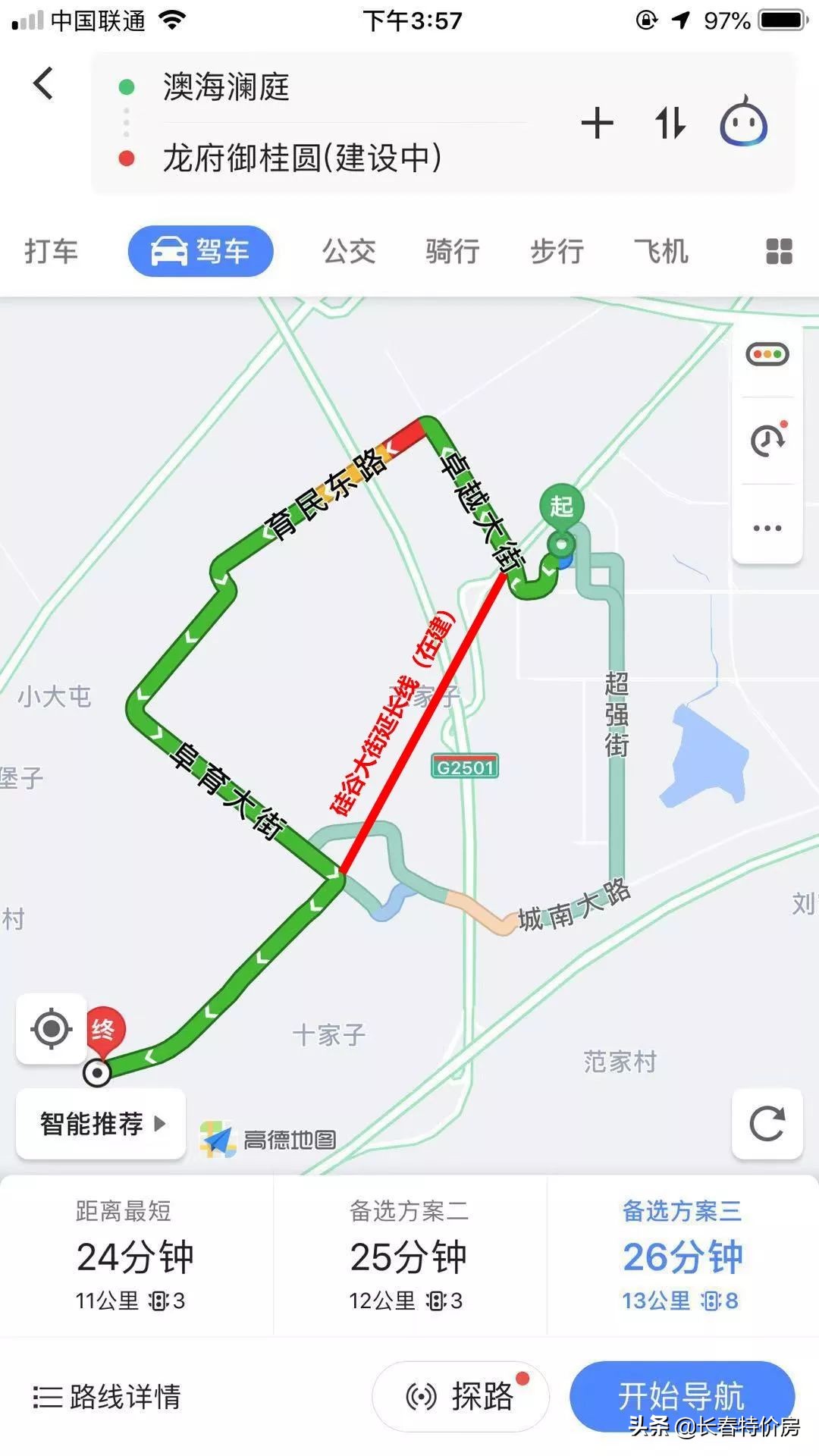This screenshot has width=819, height=1456.
Task: Select the 备选方案二 25分钟 route option
Action: click(x=410, y=1255)
